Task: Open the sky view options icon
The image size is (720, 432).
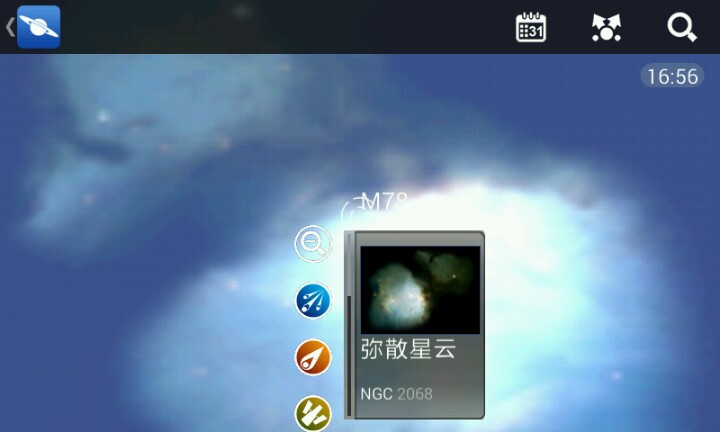Action: tap(606, 27)
